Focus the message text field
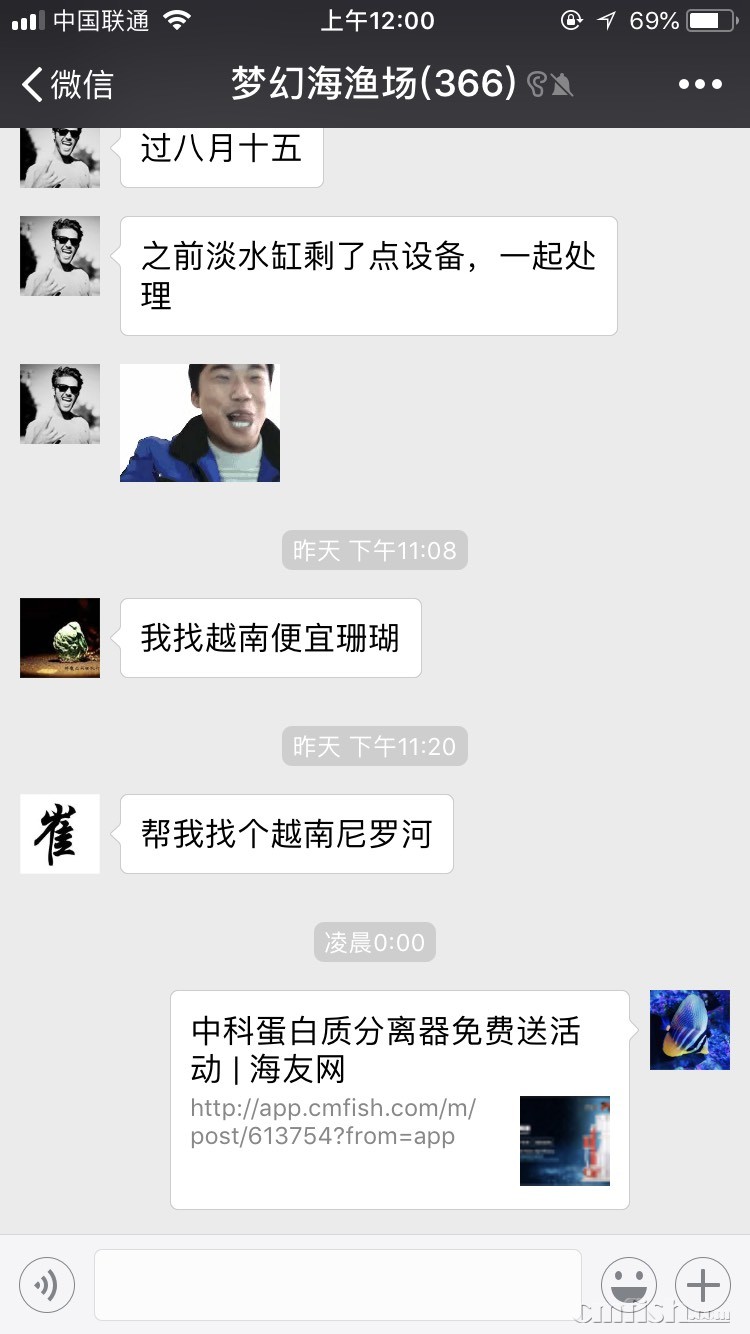This screenshot has height=1334, width=750. [337, 1284]
